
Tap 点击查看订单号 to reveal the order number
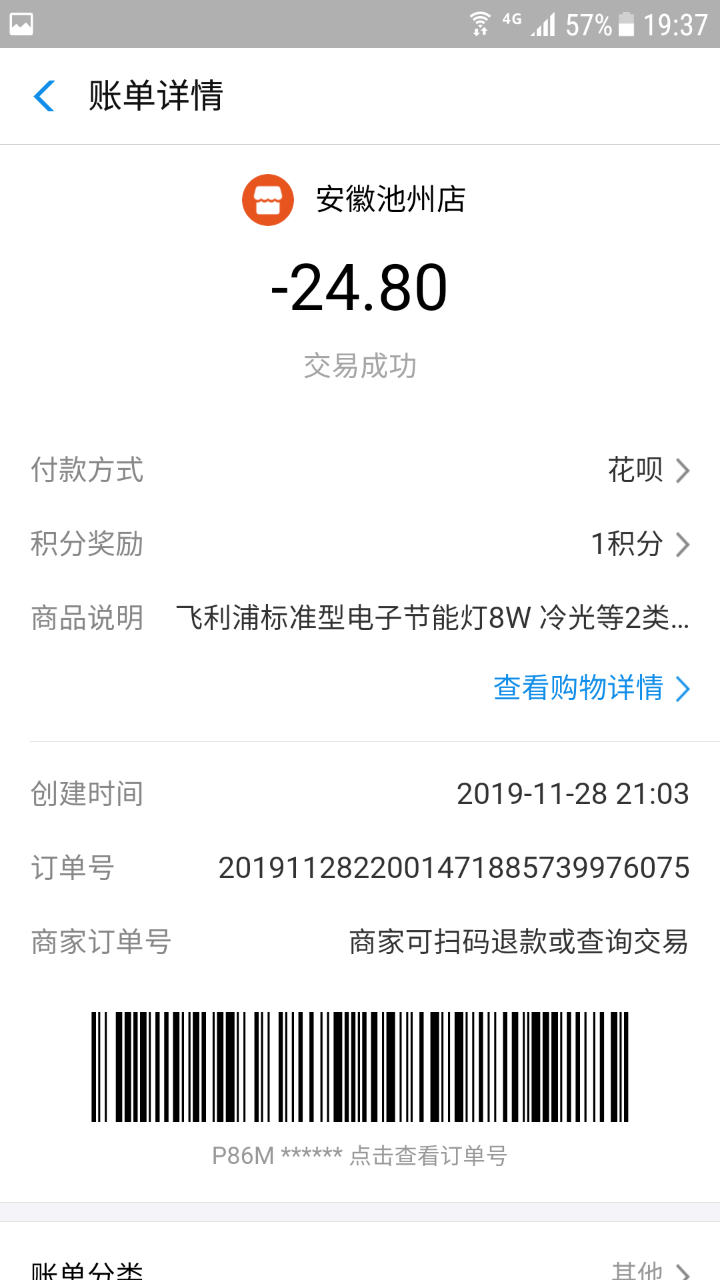[427, 1156]
